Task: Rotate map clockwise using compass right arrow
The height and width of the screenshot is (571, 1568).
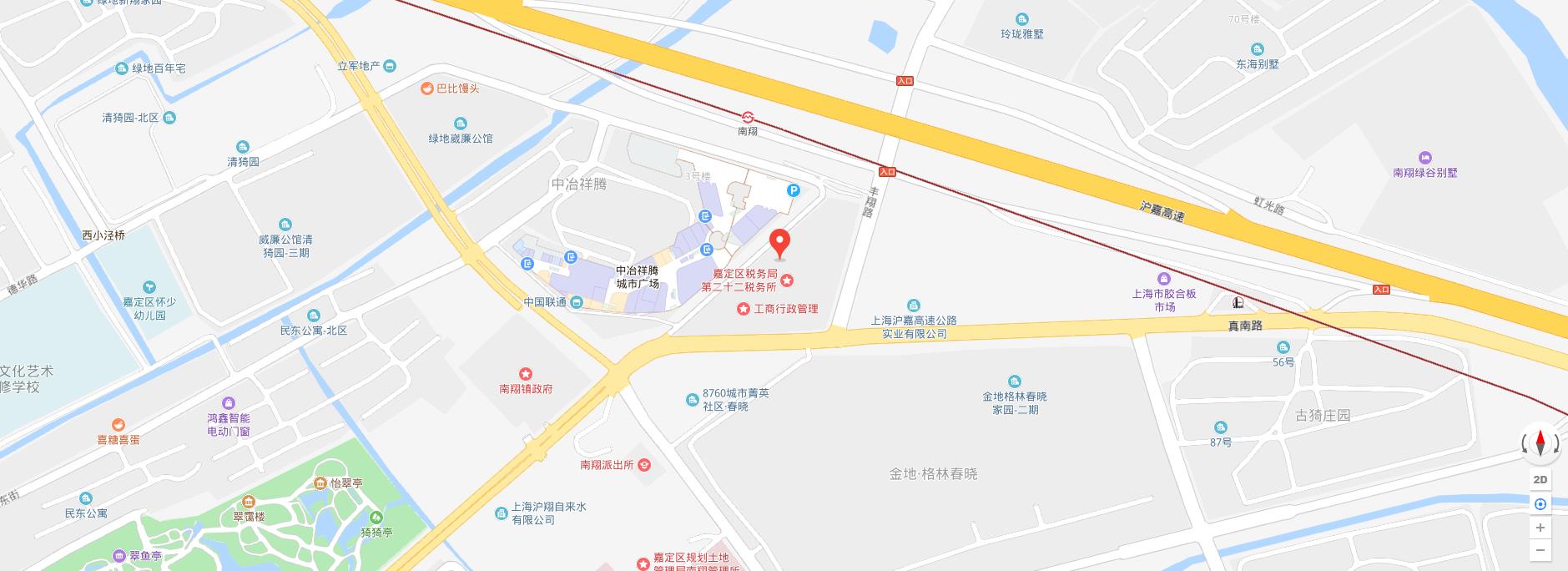Action: [x=1555, y=444]
